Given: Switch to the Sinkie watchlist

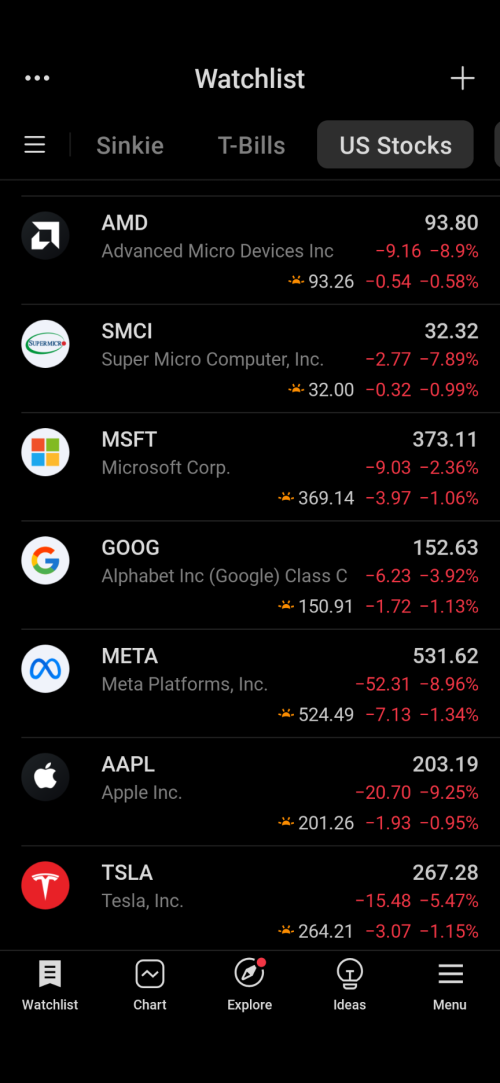Looking at the screenshot, I should tap(130, 145).
